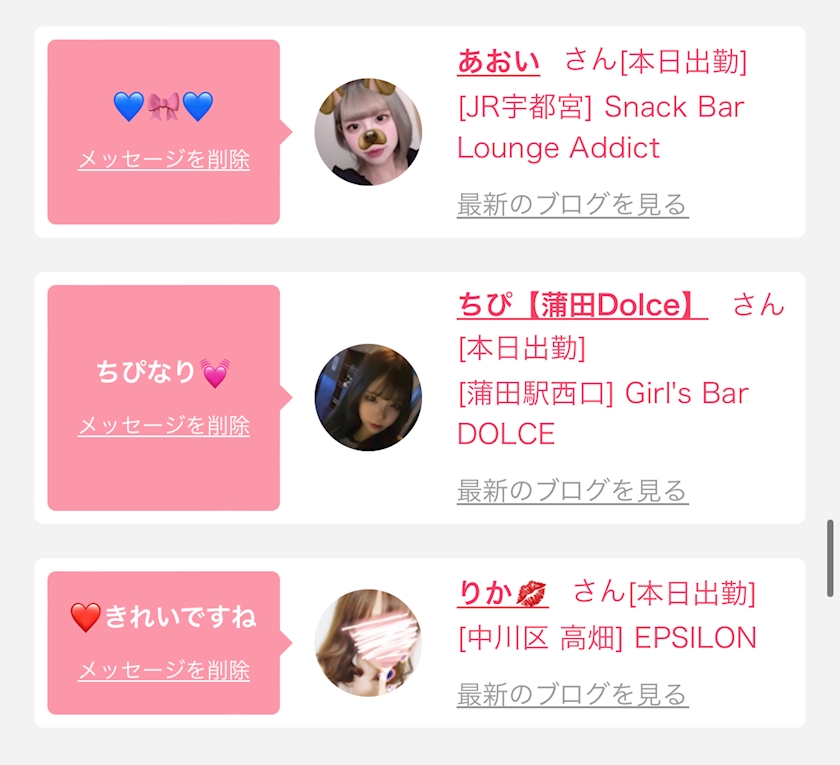Open ちぴ【蒲田Dolce】 profile link
840x765 pixels.
[582, 305]
